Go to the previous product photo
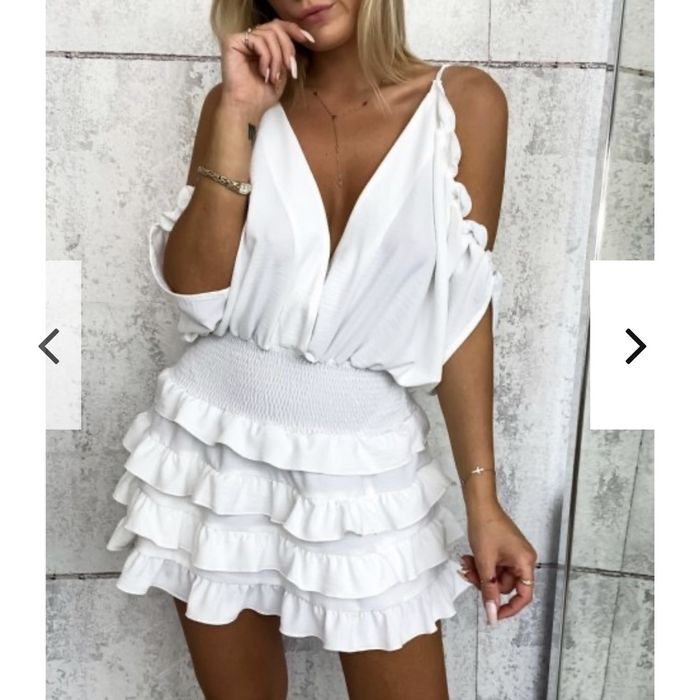The height and width of the screenshot is (700, 700). [50, 346]
